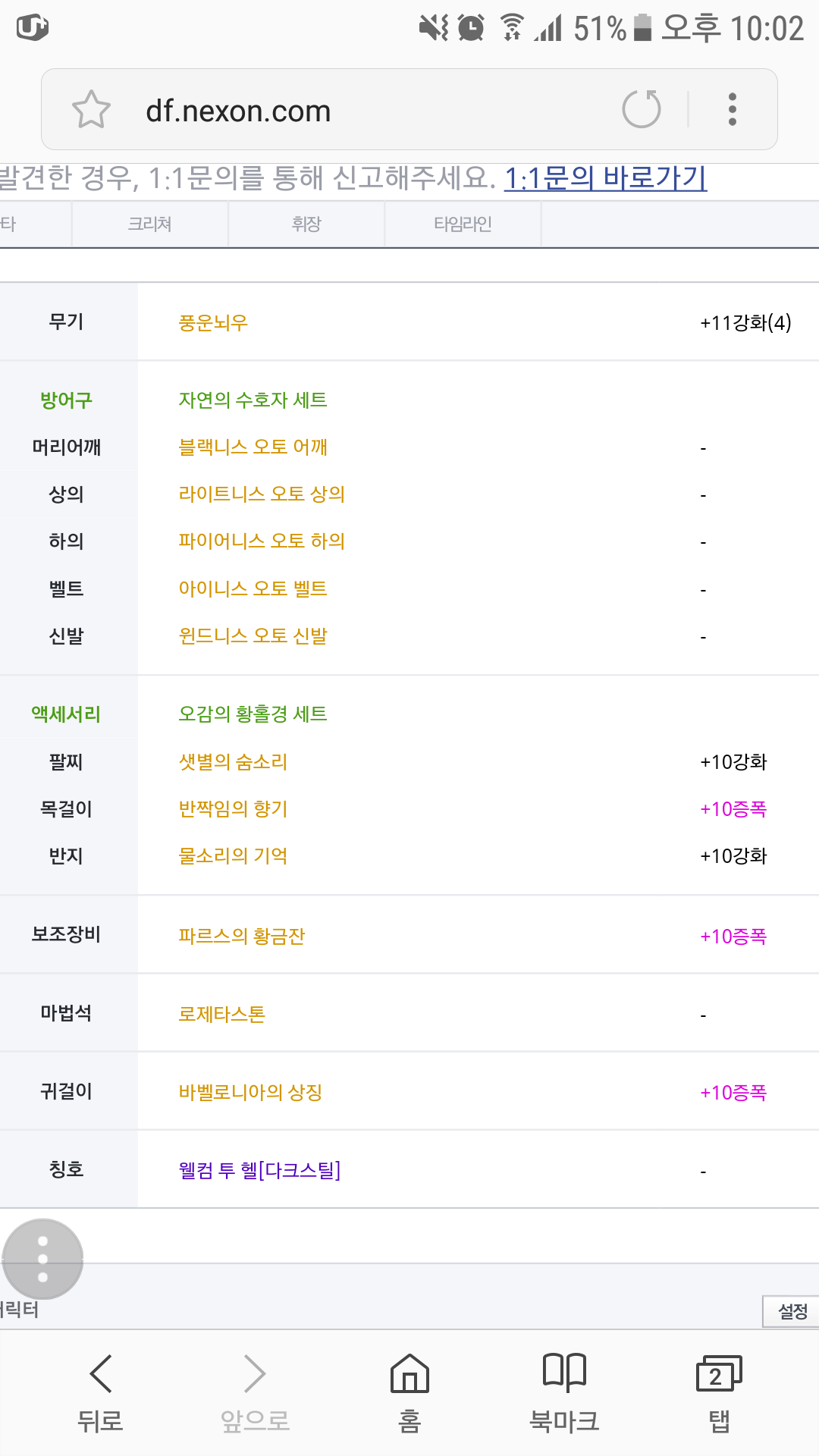Viewport: 819px width, 1456px height.
Task: Tap the floating three-dot quick menu
Action: [42, 1259]
